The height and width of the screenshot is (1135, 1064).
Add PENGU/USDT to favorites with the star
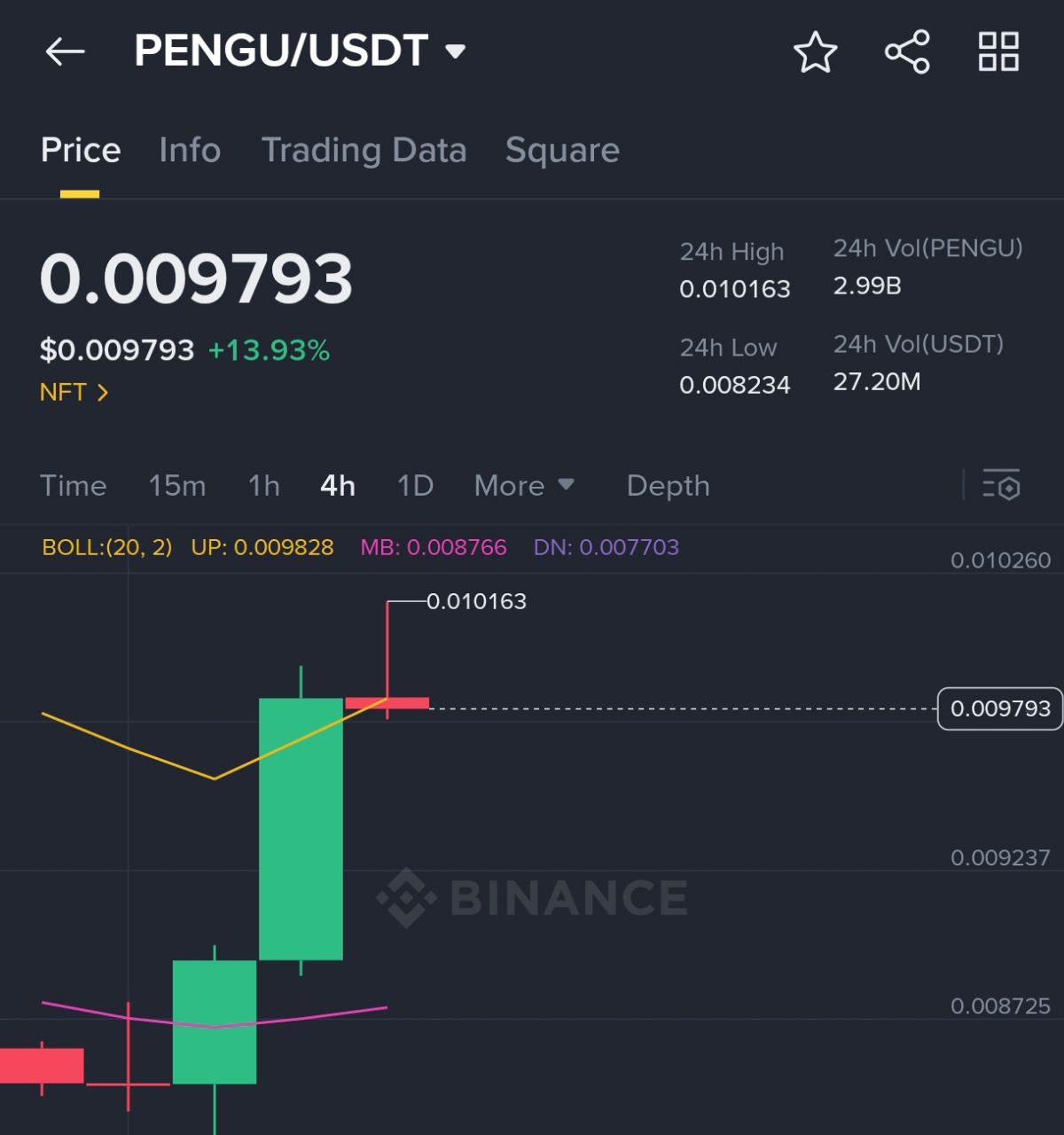click(x=815, y=51)
